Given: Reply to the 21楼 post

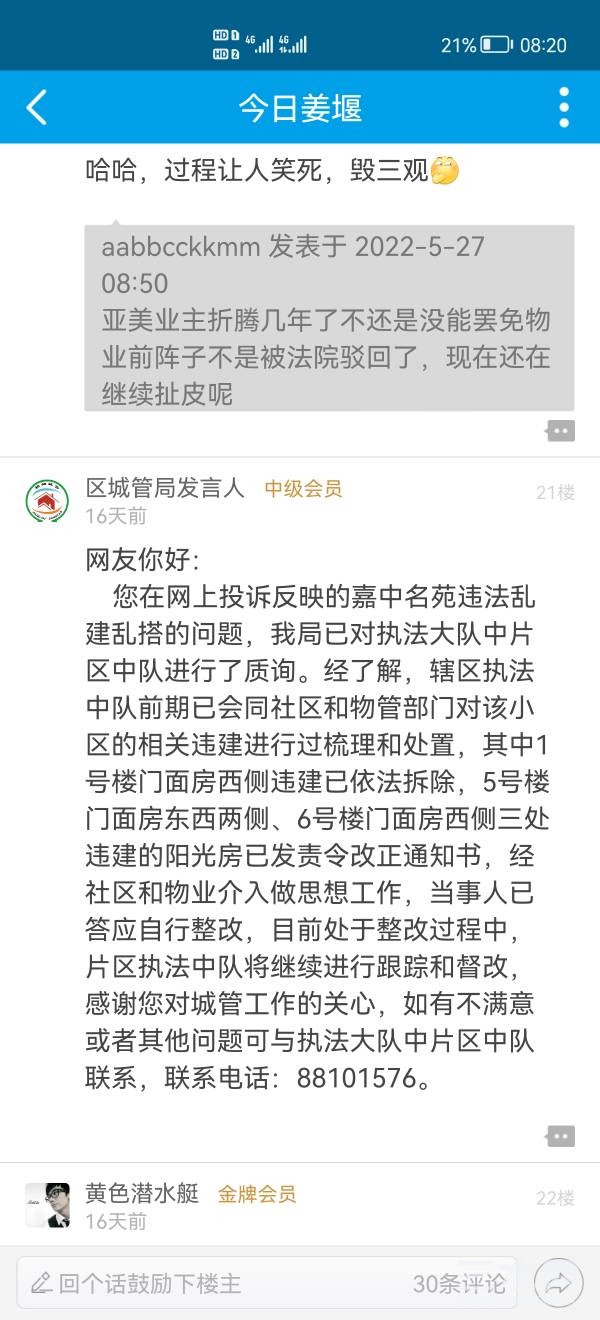Looking at the screenshot, I should [560, 1136].
